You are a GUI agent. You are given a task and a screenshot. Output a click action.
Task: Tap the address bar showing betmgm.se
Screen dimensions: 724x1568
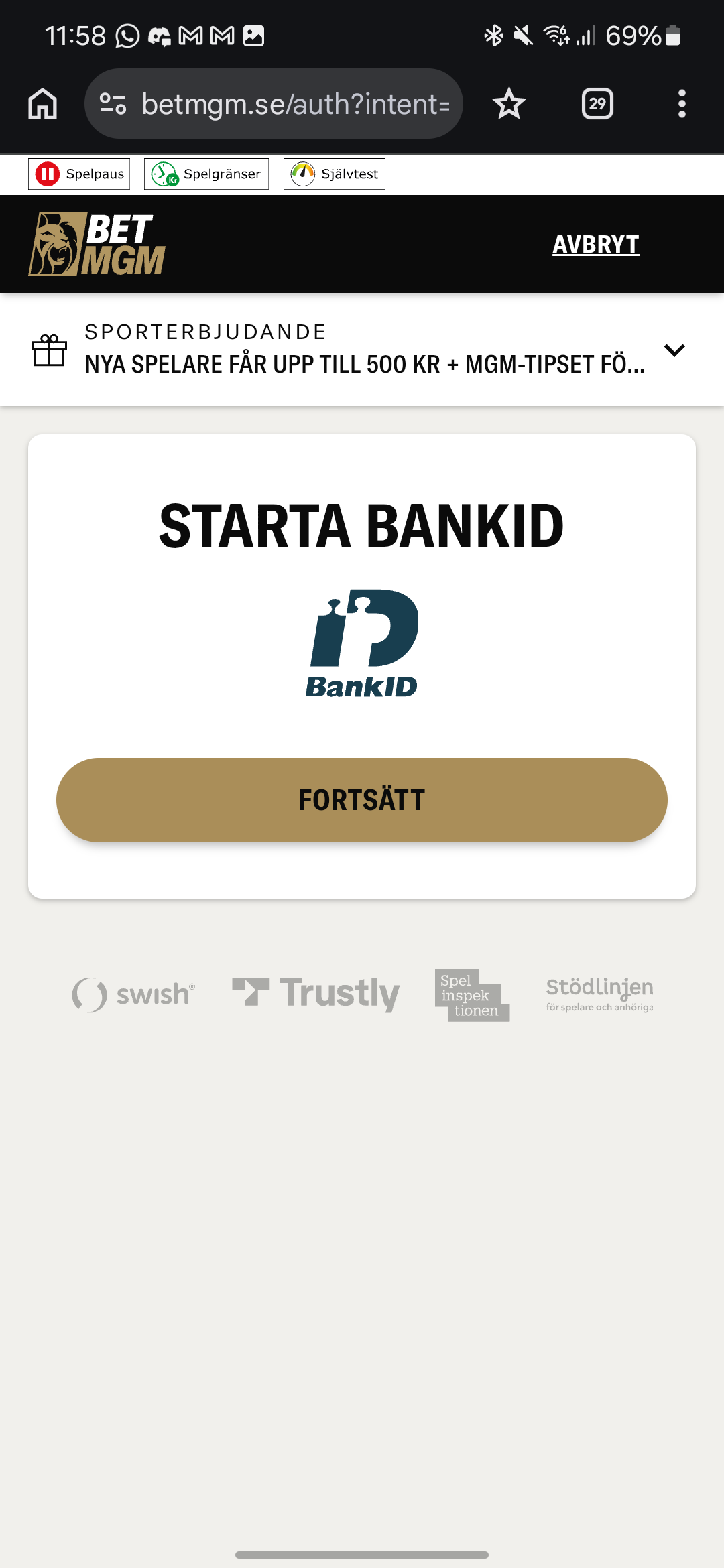coord(295,104)
